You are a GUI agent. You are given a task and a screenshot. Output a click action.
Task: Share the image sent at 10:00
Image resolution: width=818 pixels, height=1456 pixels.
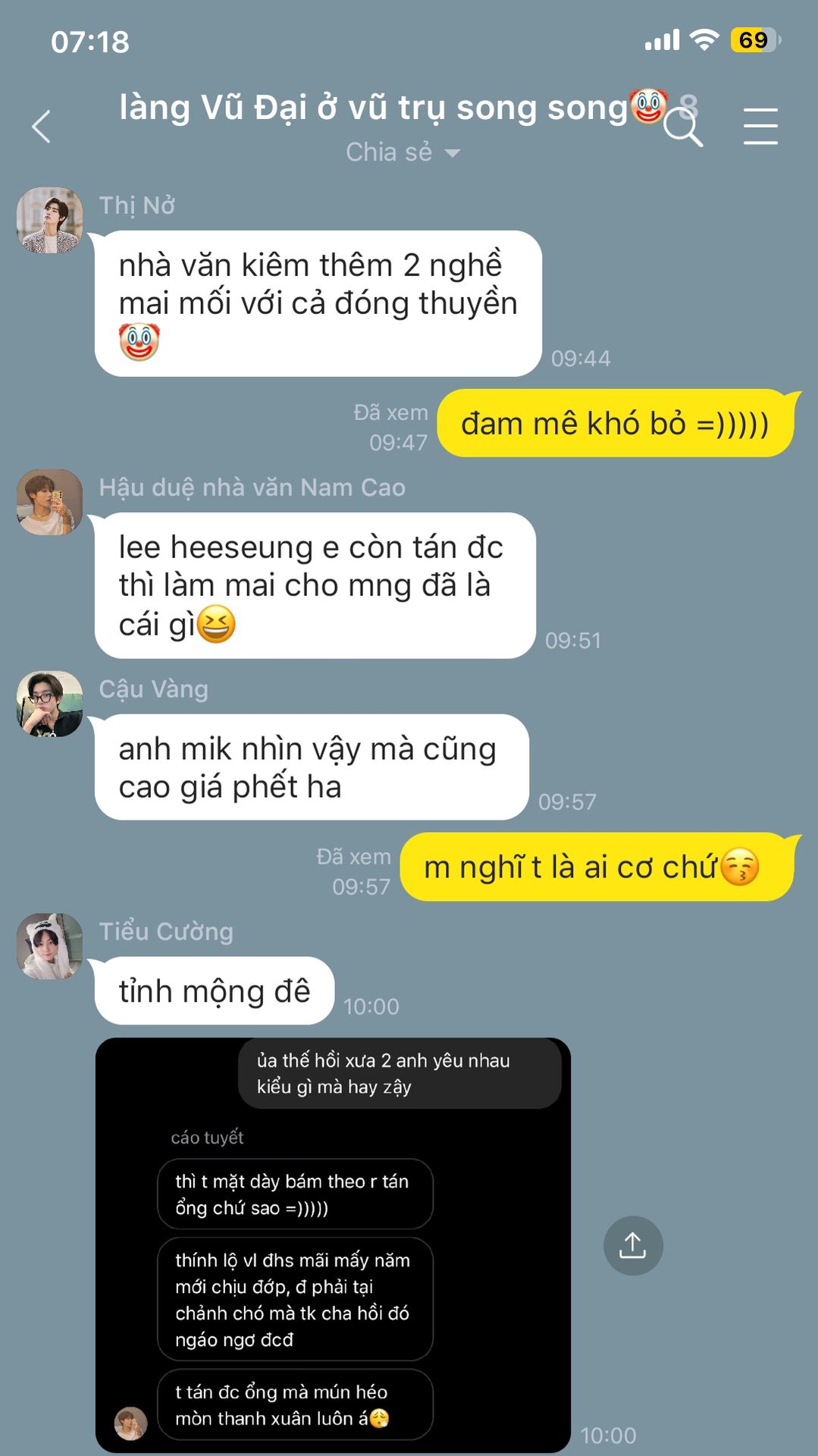click(633, 1245)
